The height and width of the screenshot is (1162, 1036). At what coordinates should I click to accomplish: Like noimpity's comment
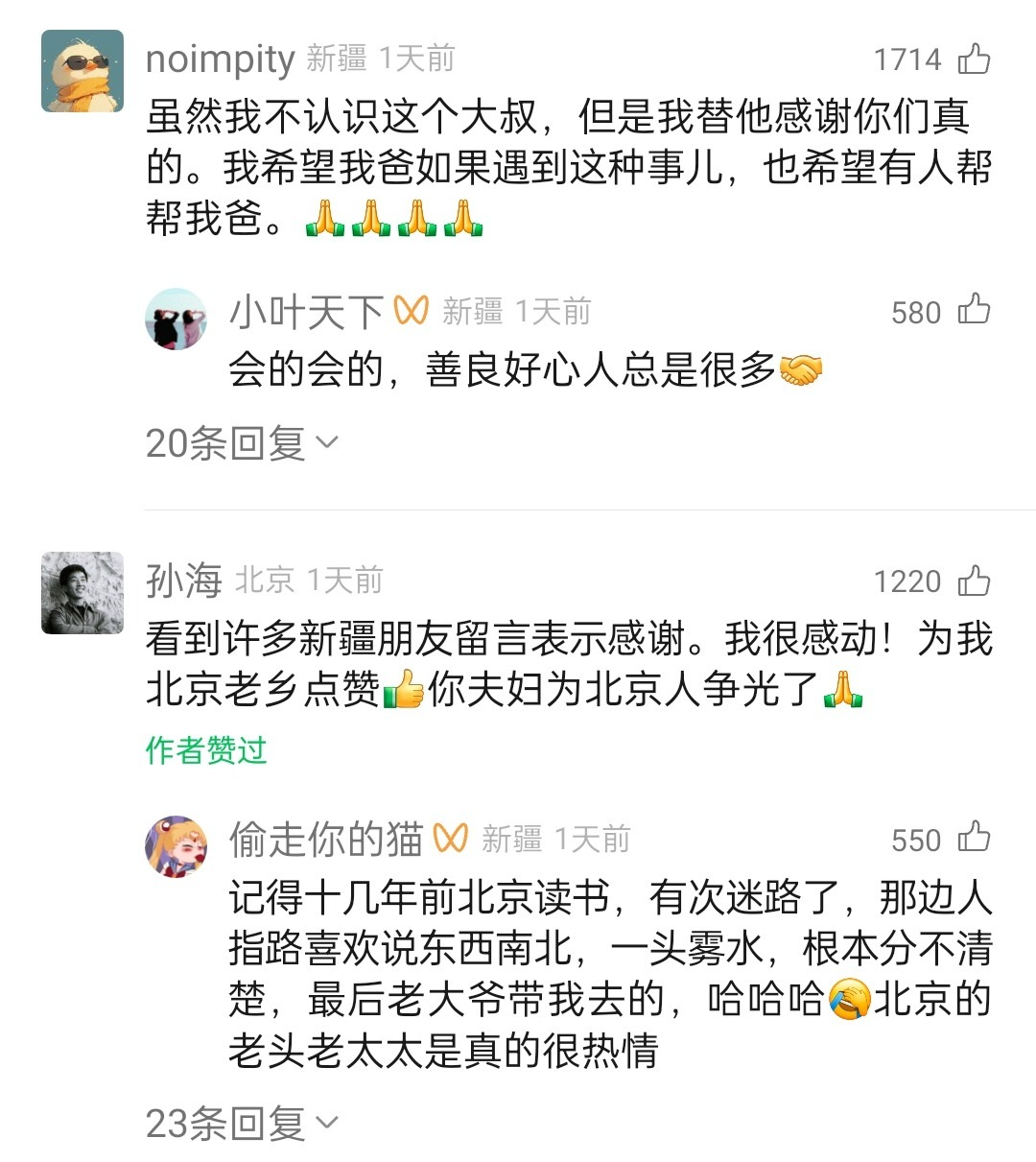pyautogui.click(x=974, y=59)
